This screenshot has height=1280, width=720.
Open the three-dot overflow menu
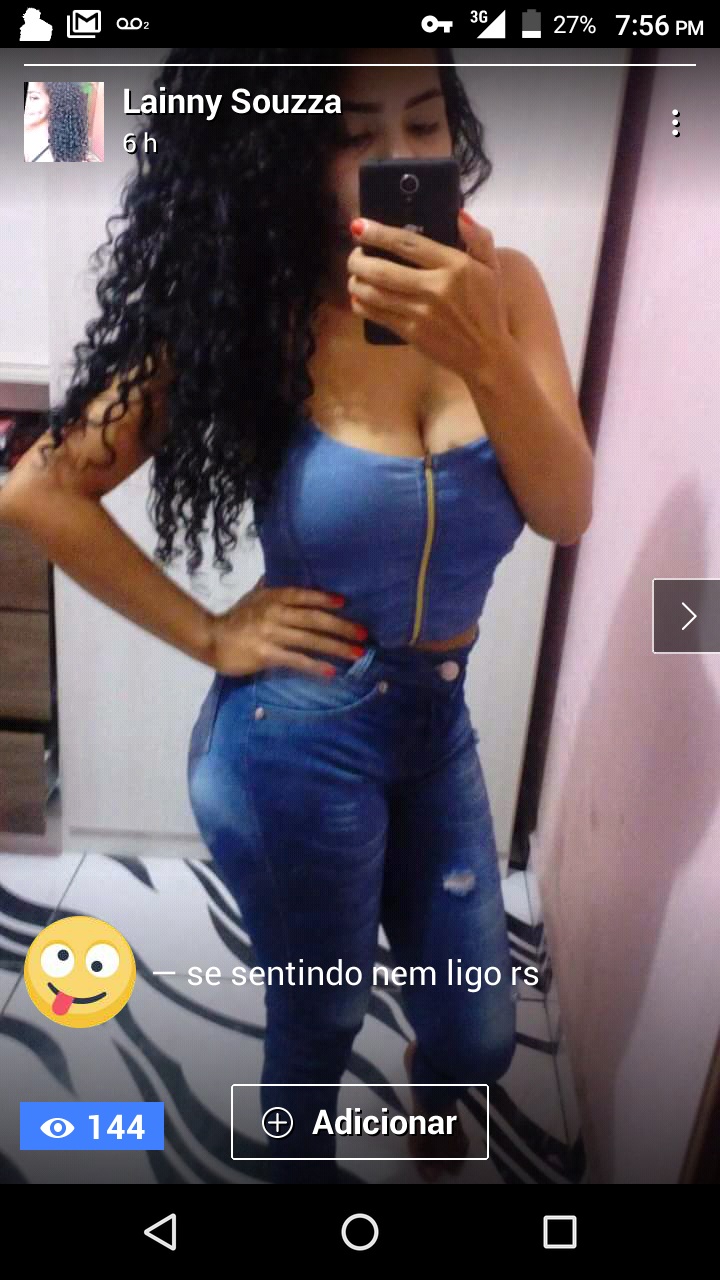[676, 123]
